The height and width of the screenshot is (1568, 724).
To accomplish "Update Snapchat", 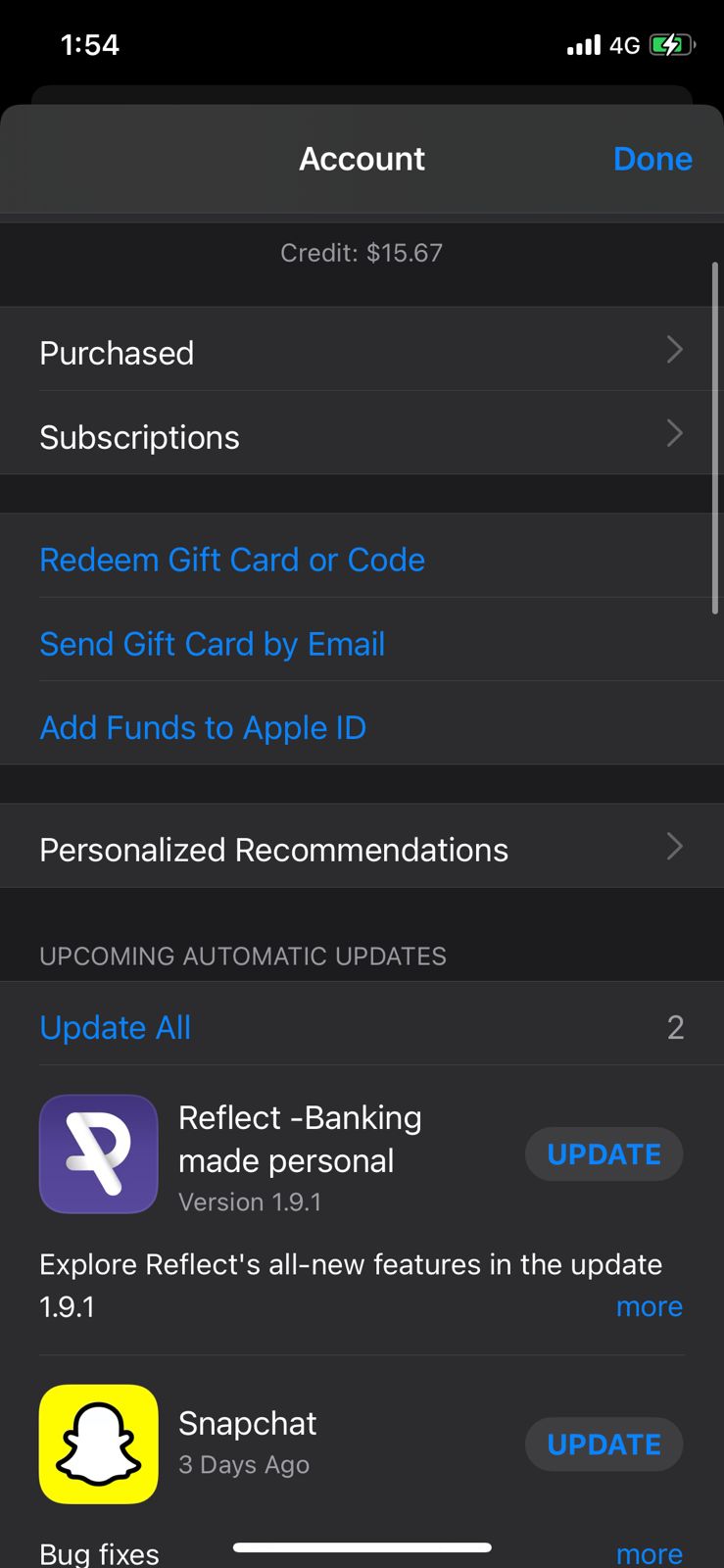I will coord(603,1445).
